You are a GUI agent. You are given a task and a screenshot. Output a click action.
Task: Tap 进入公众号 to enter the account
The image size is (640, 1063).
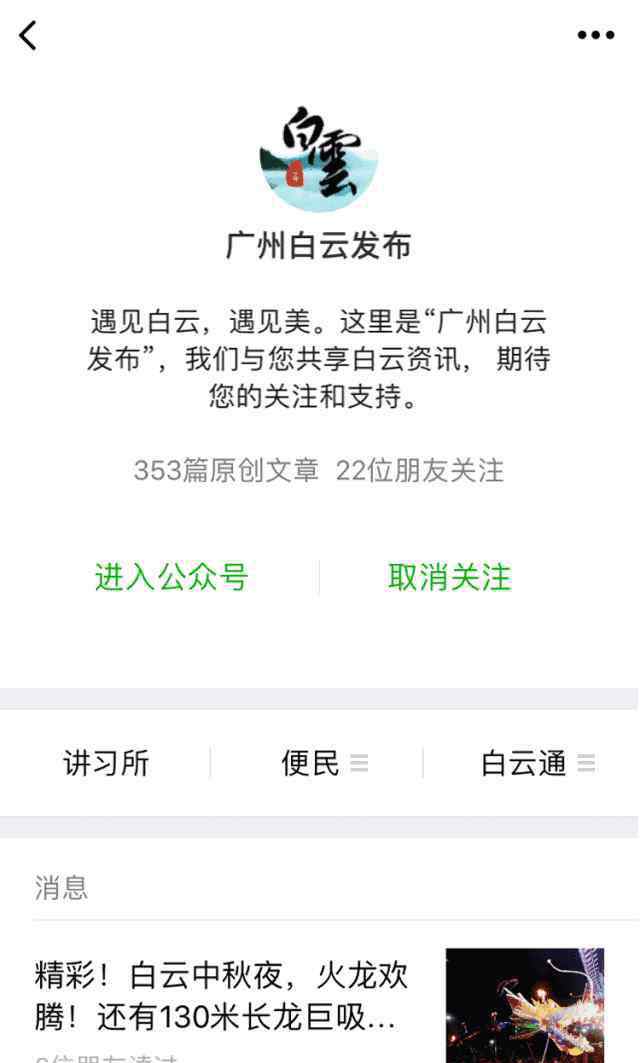pyautogui.click(x=172, y=577)
